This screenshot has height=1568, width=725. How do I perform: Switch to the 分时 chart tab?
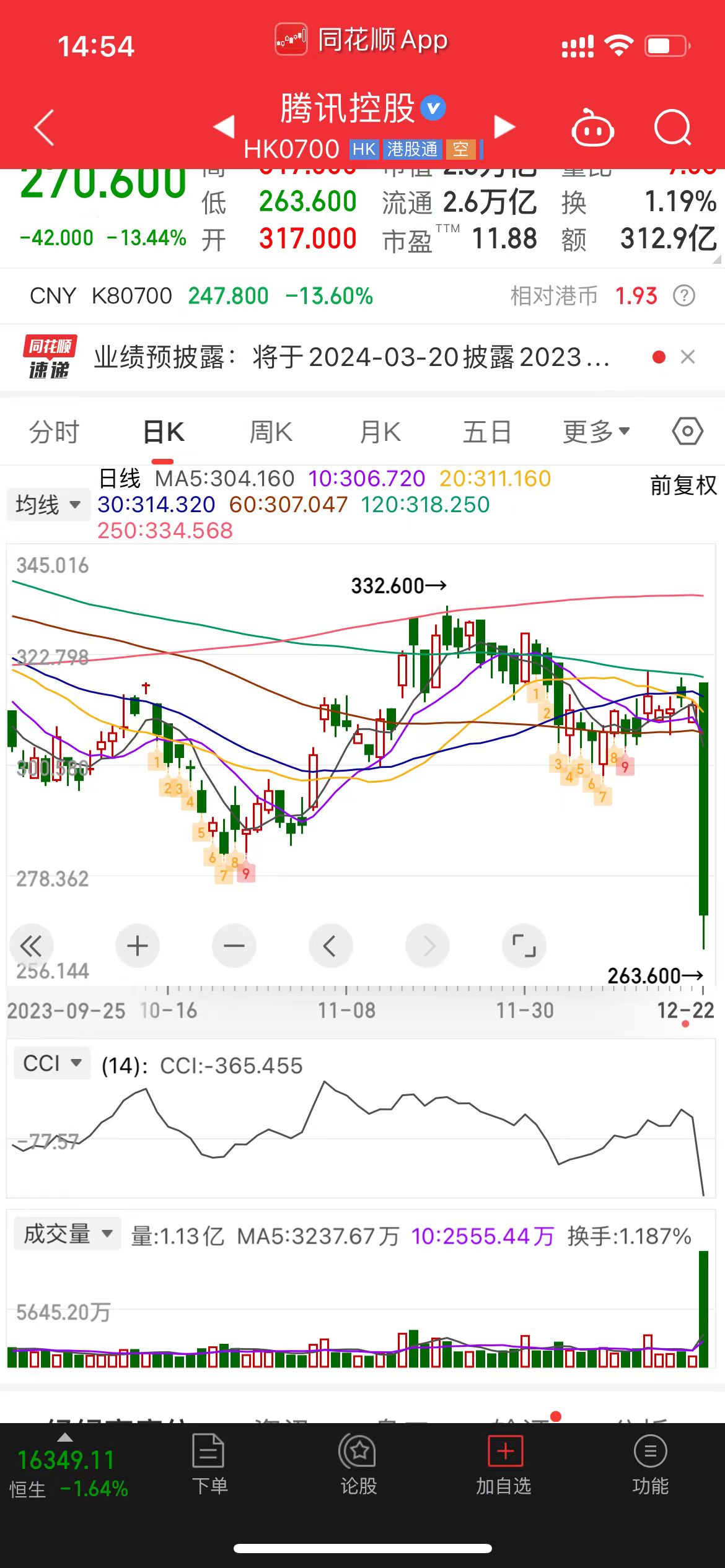pyautogui.click(x=55, y=432)
